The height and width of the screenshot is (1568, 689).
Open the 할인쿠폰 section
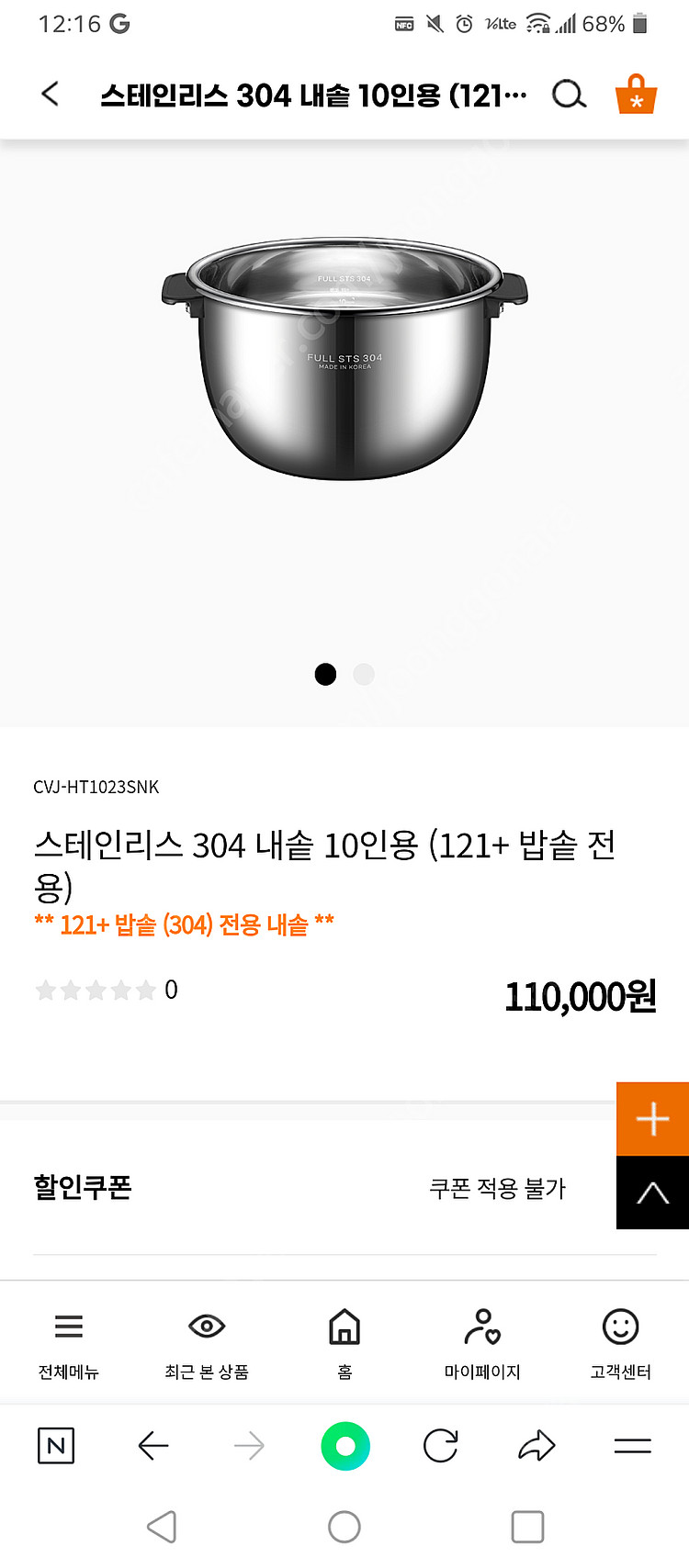pos(83,1187)
